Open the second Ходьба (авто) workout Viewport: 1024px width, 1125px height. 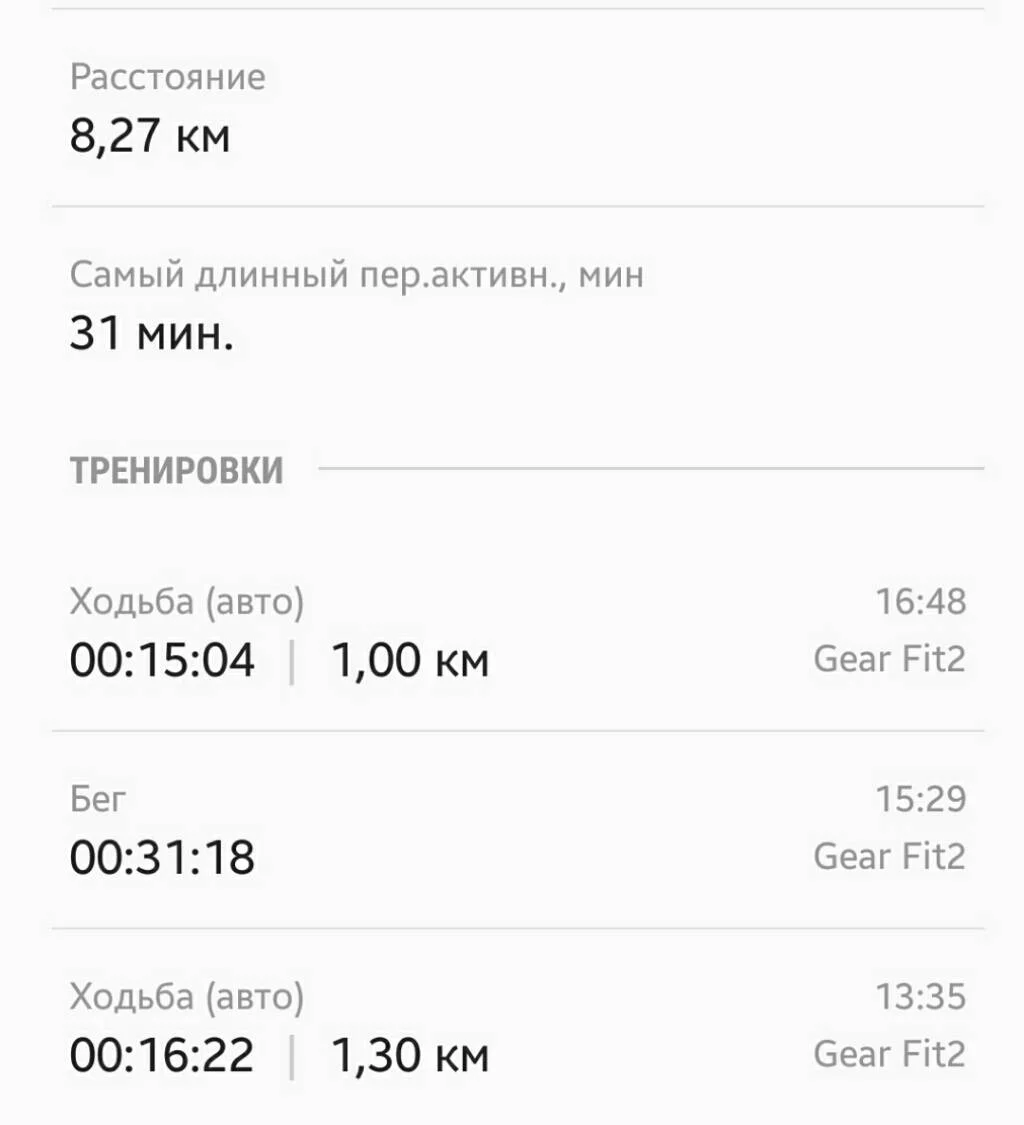coord(186,995)
